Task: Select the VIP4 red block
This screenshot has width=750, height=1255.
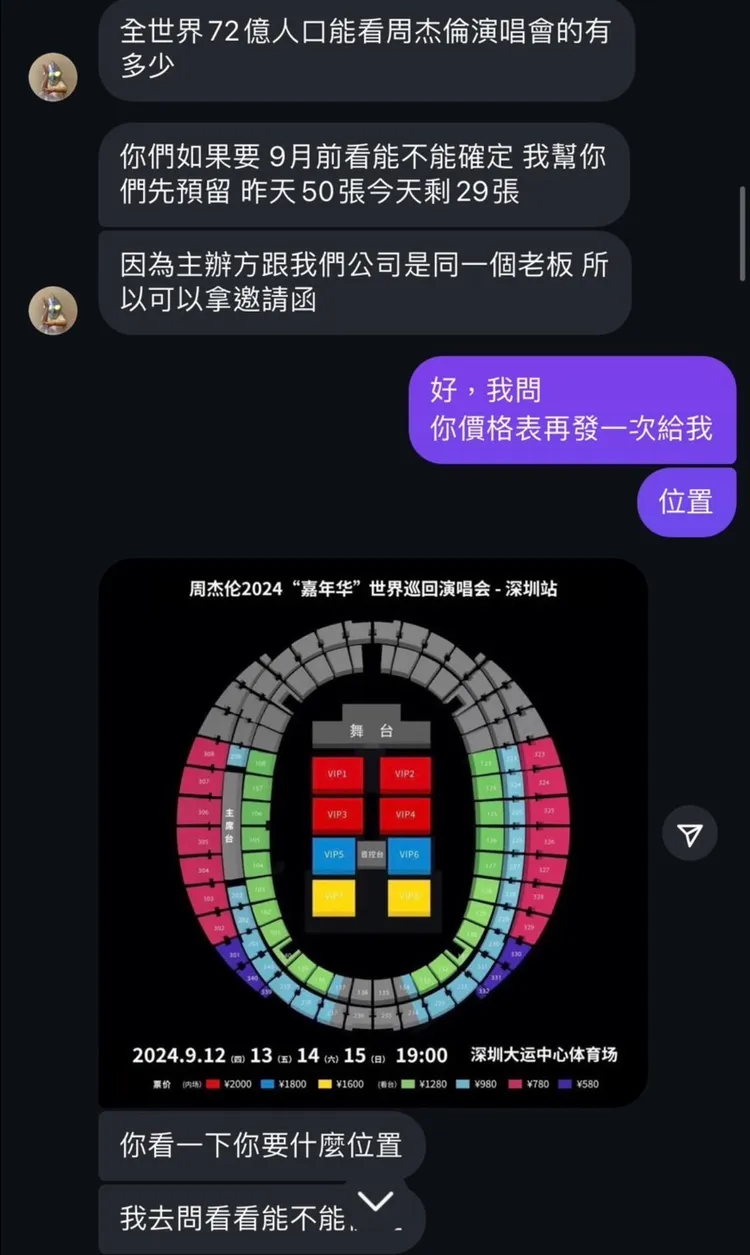Action: [x=406, y=815]
